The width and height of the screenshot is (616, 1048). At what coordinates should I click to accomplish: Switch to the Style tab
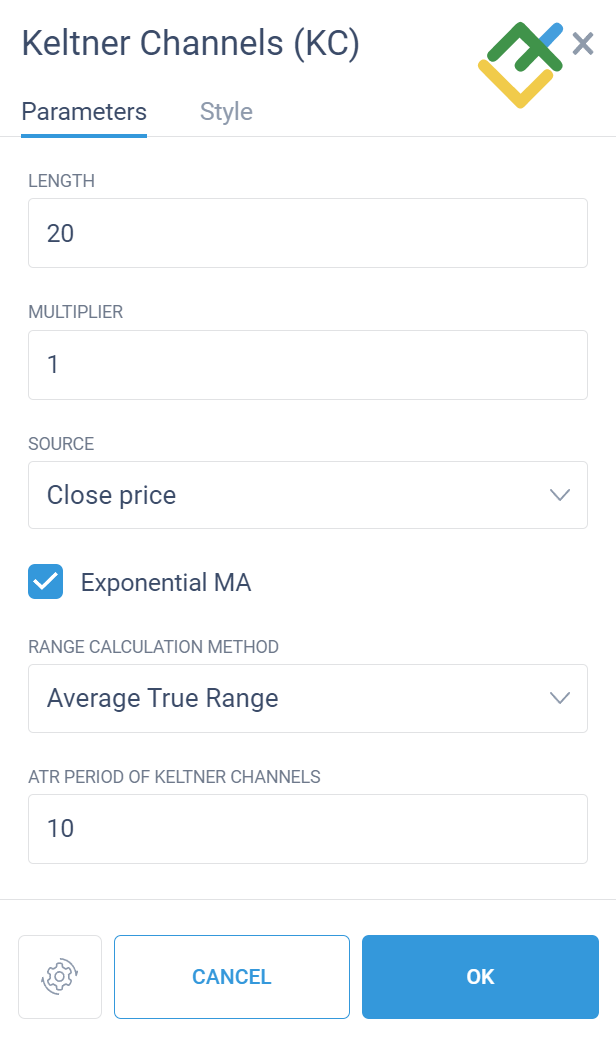pyautogui.click(x=226, y=112)
